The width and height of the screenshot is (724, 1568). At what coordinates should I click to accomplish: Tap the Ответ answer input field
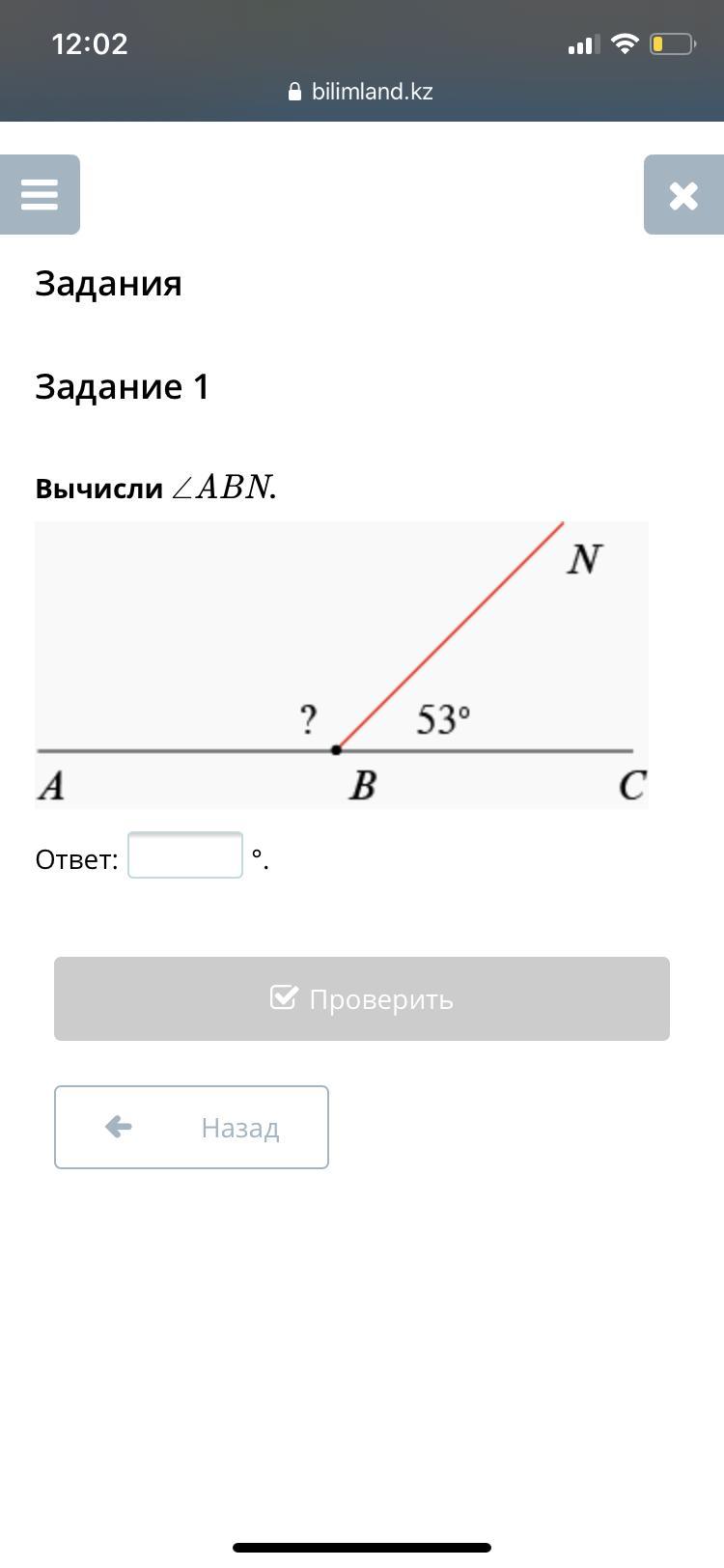coord(185,854)
